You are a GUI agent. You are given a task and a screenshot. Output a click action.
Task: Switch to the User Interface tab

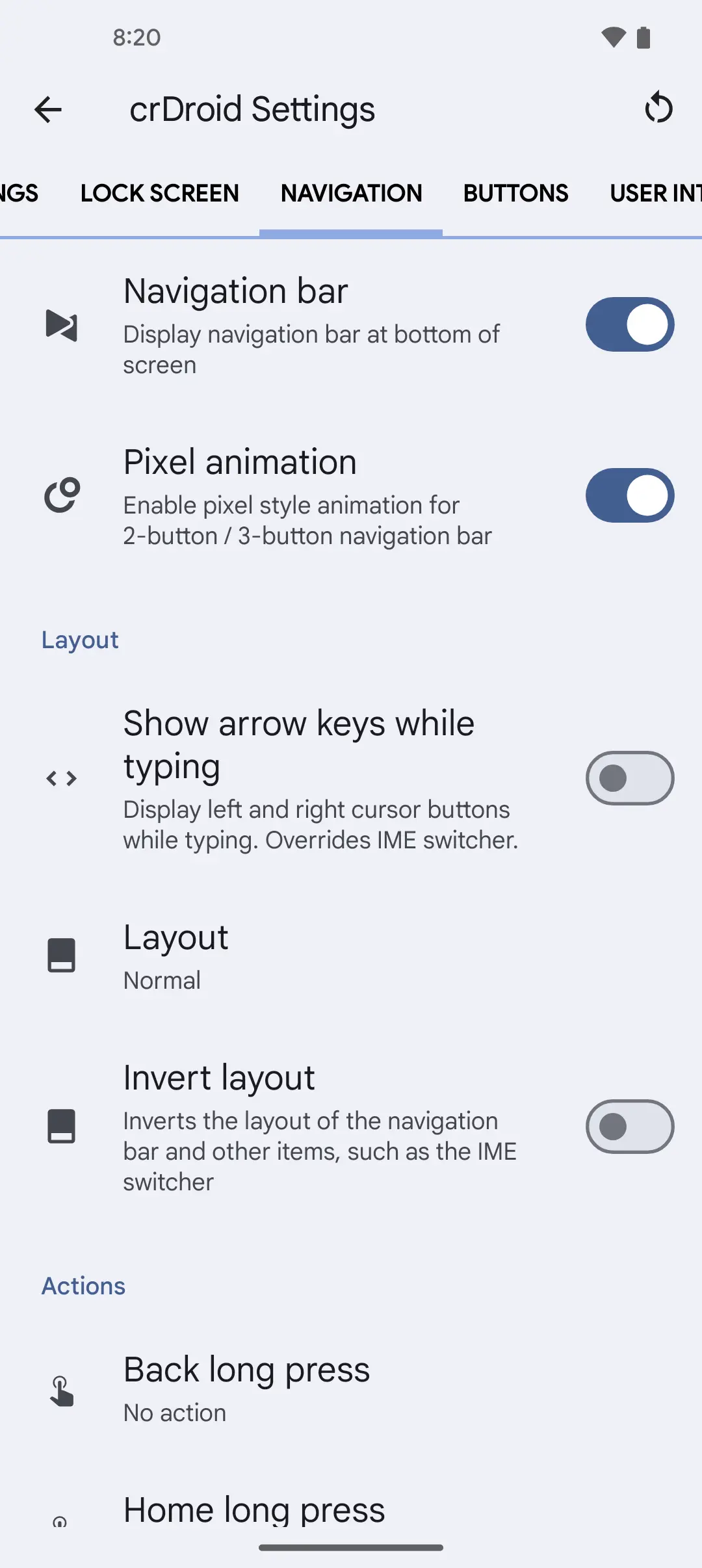point(655,193)
